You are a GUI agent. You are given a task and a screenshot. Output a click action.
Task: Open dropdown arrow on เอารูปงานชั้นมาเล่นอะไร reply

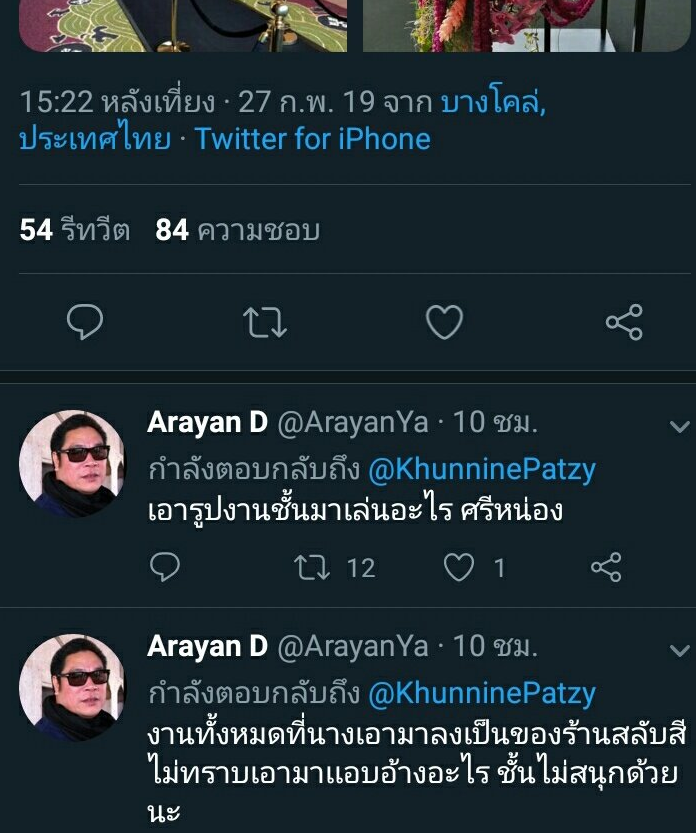[679, 427]
